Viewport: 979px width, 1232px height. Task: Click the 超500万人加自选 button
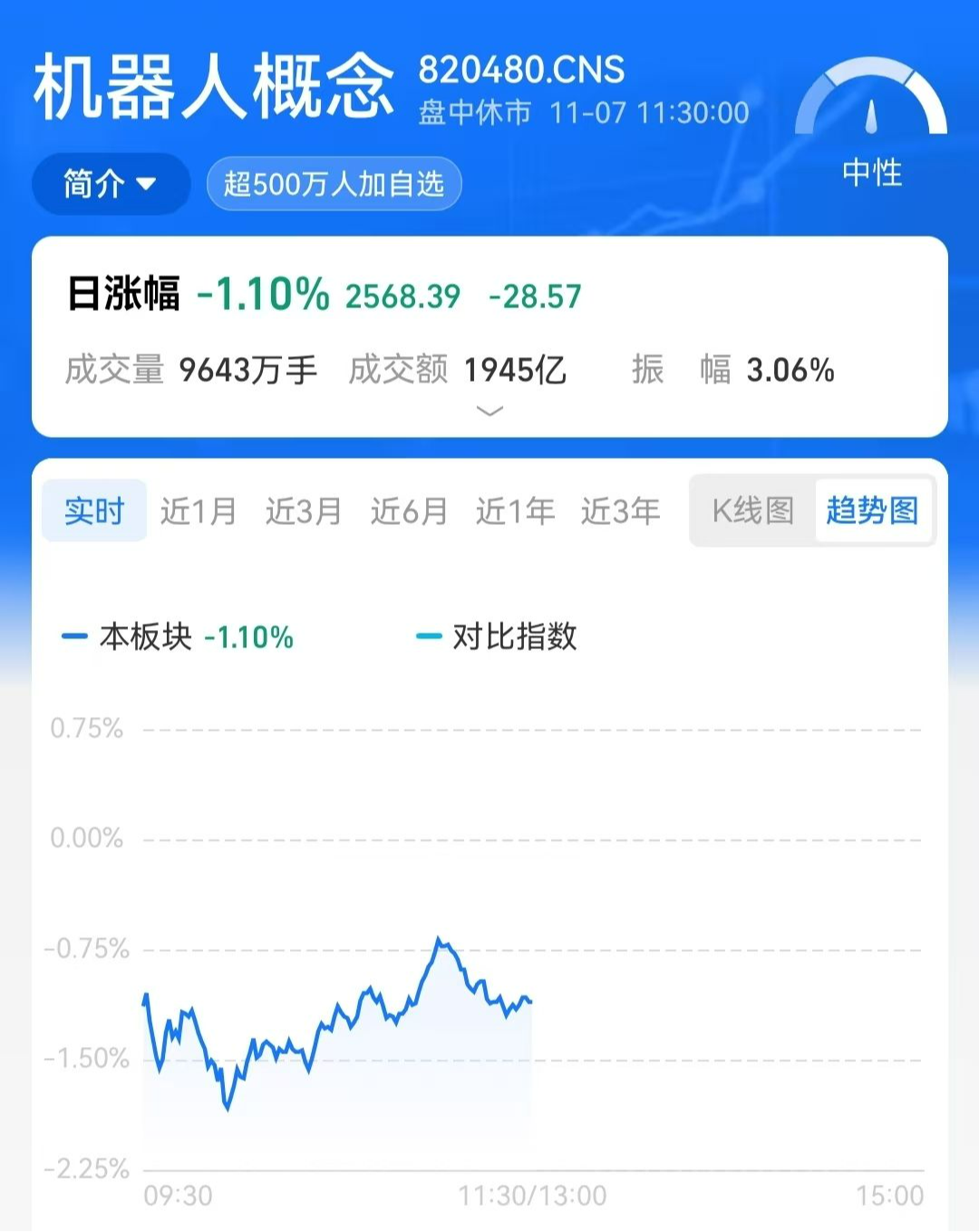tap(334, 183)
